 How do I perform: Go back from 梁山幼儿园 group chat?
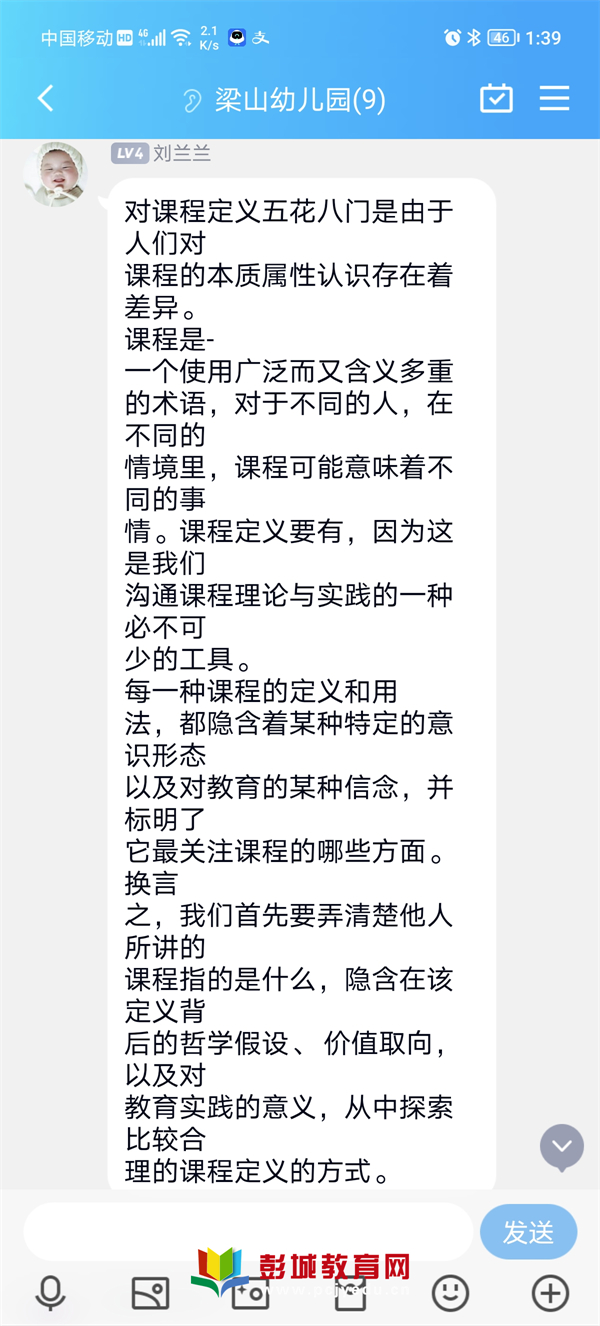(x=45, y=98)
